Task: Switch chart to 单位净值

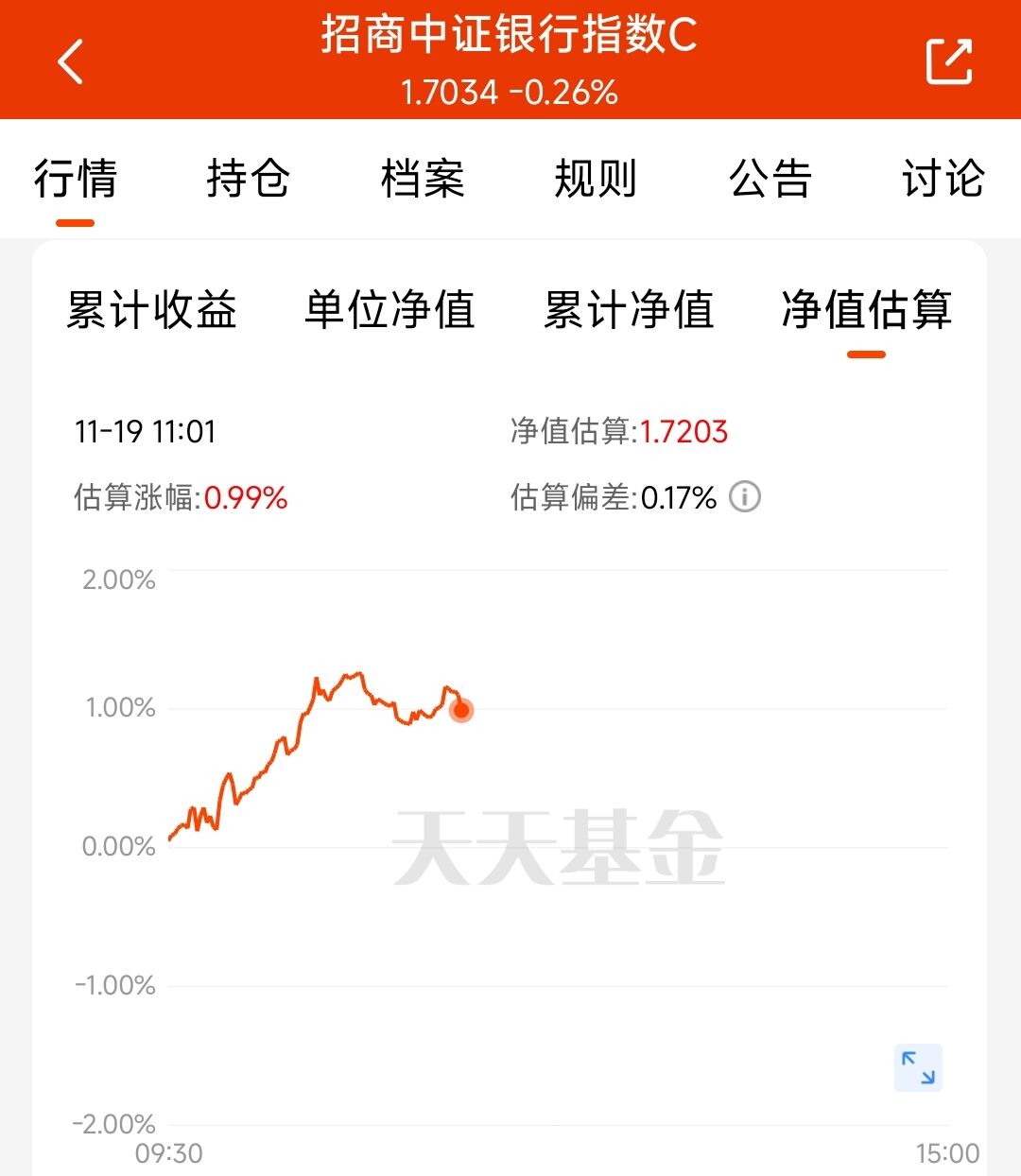Action: pyautogui.click(x=389, y=309)
